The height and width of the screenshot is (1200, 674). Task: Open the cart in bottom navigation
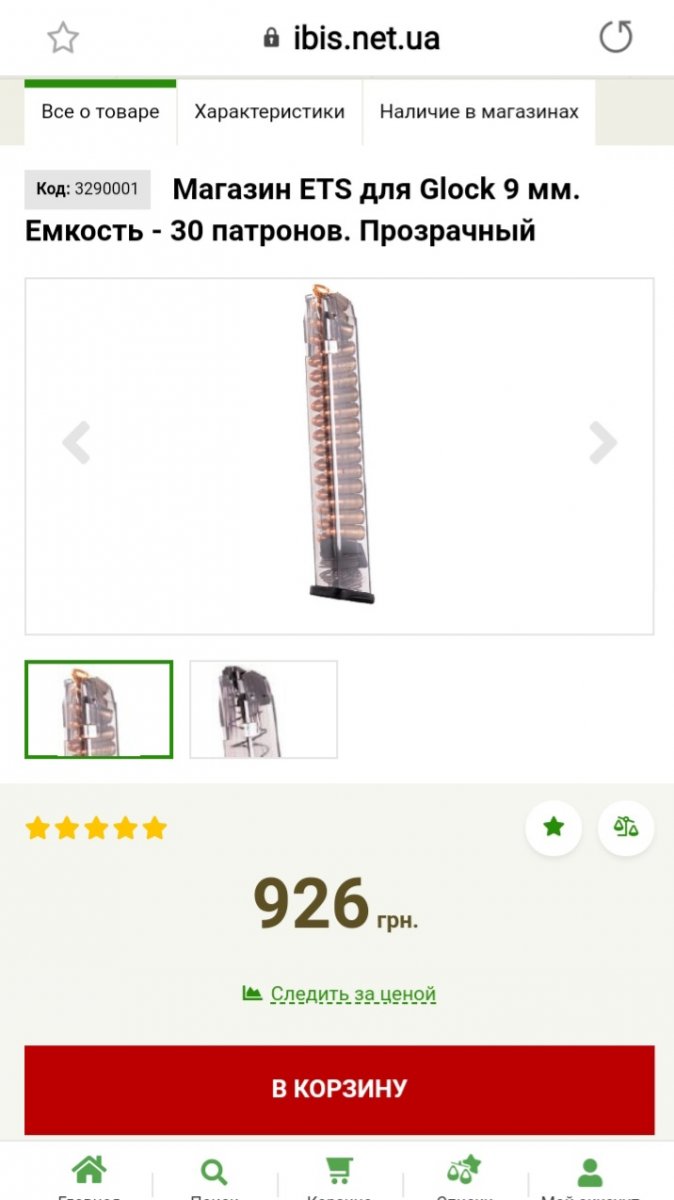[x=339, y=1175]
